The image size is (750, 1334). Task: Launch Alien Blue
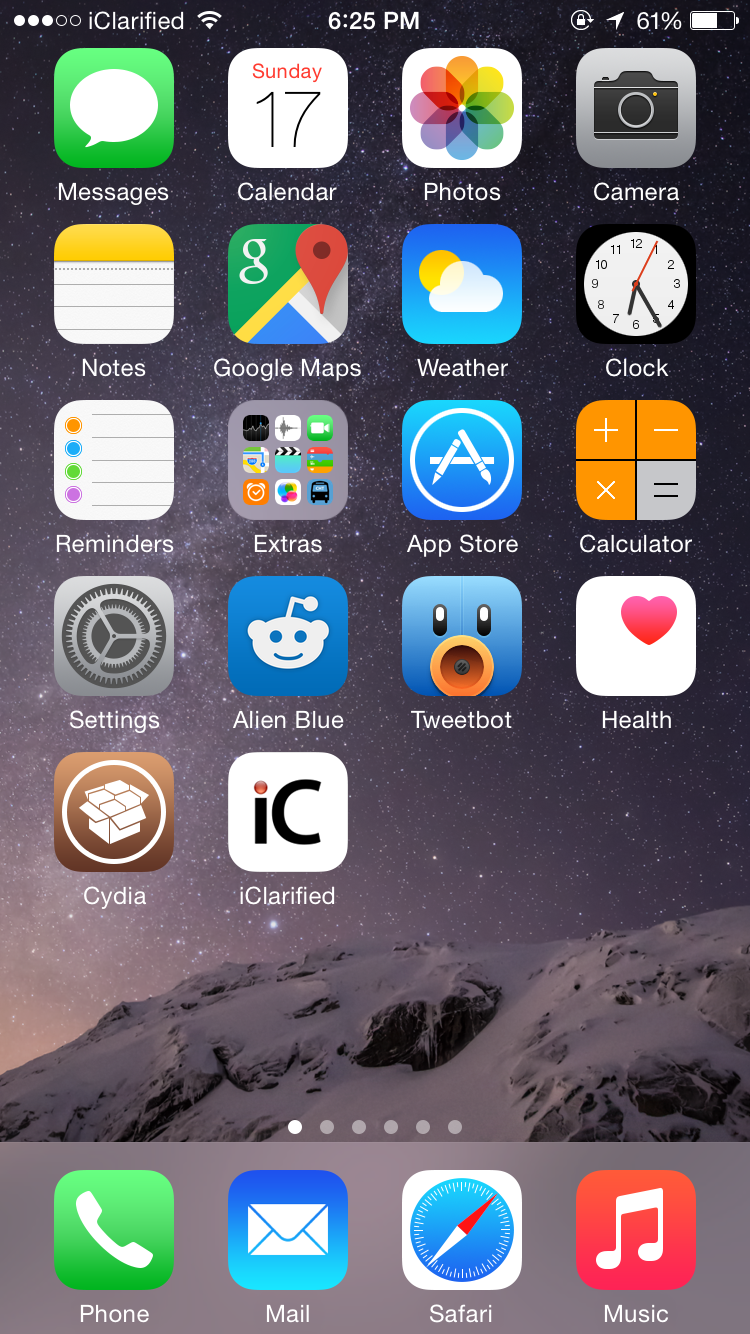[288, 636]
